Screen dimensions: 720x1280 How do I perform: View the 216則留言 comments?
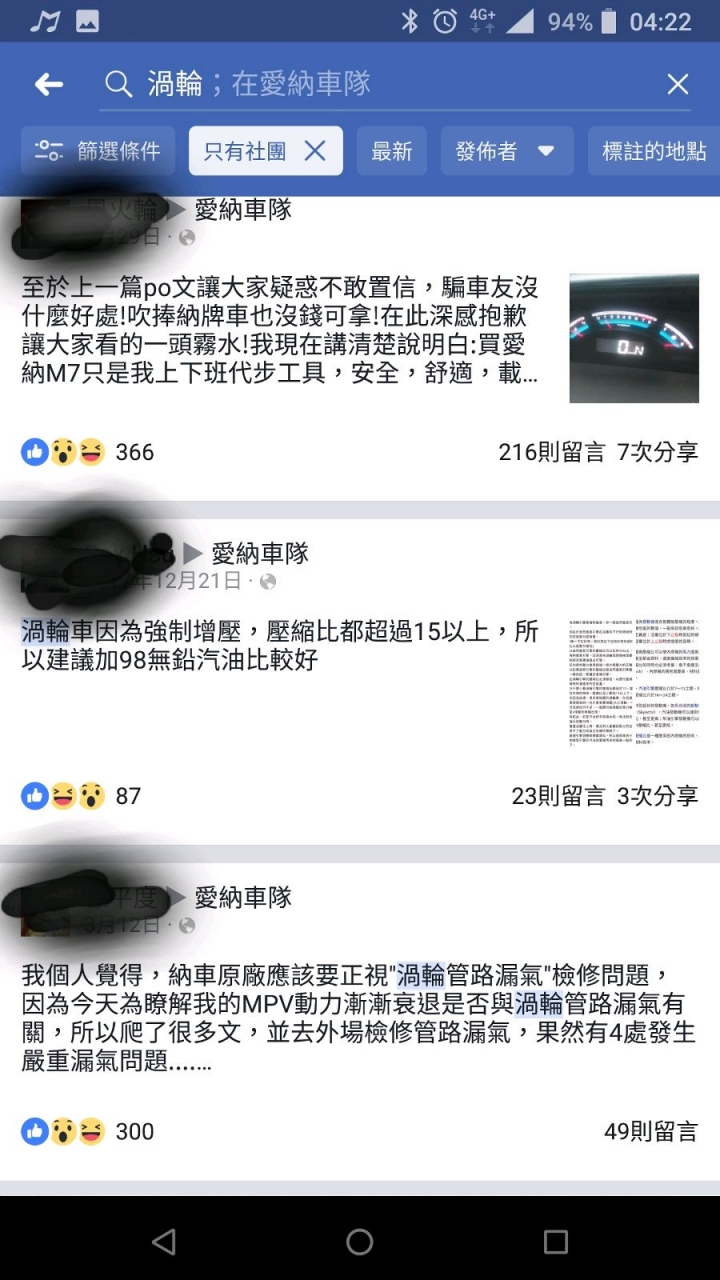click(x=551, y=452)
